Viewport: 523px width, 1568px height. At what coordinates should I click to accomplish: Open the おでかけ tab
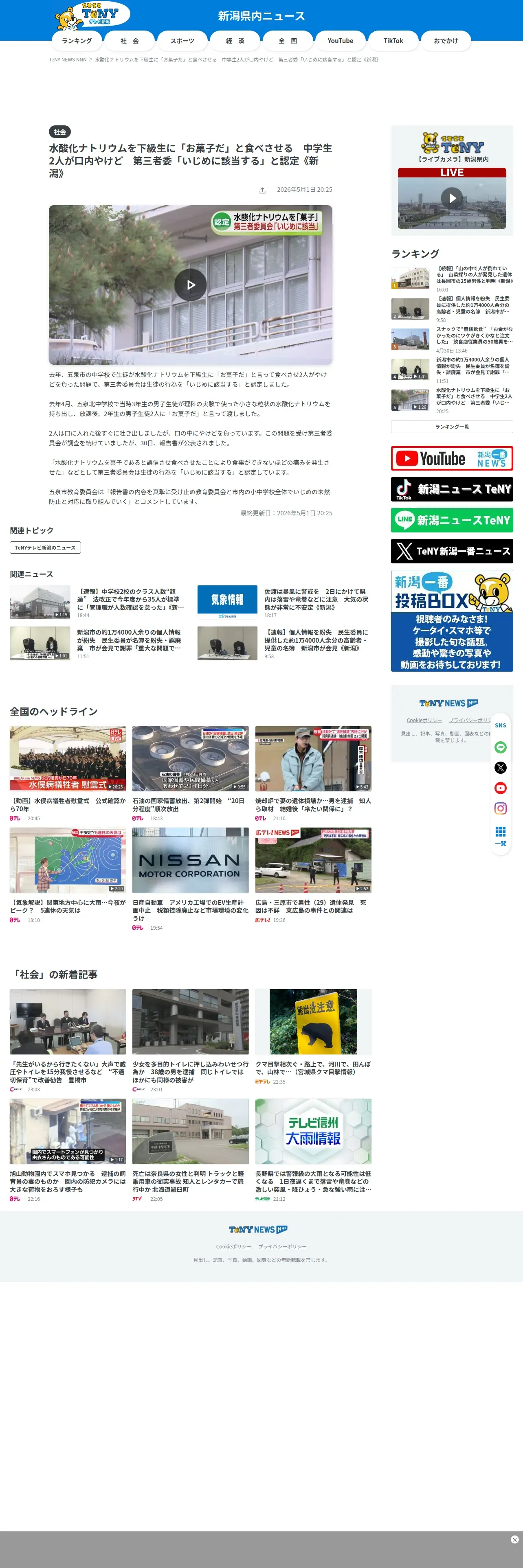point(446,41)
